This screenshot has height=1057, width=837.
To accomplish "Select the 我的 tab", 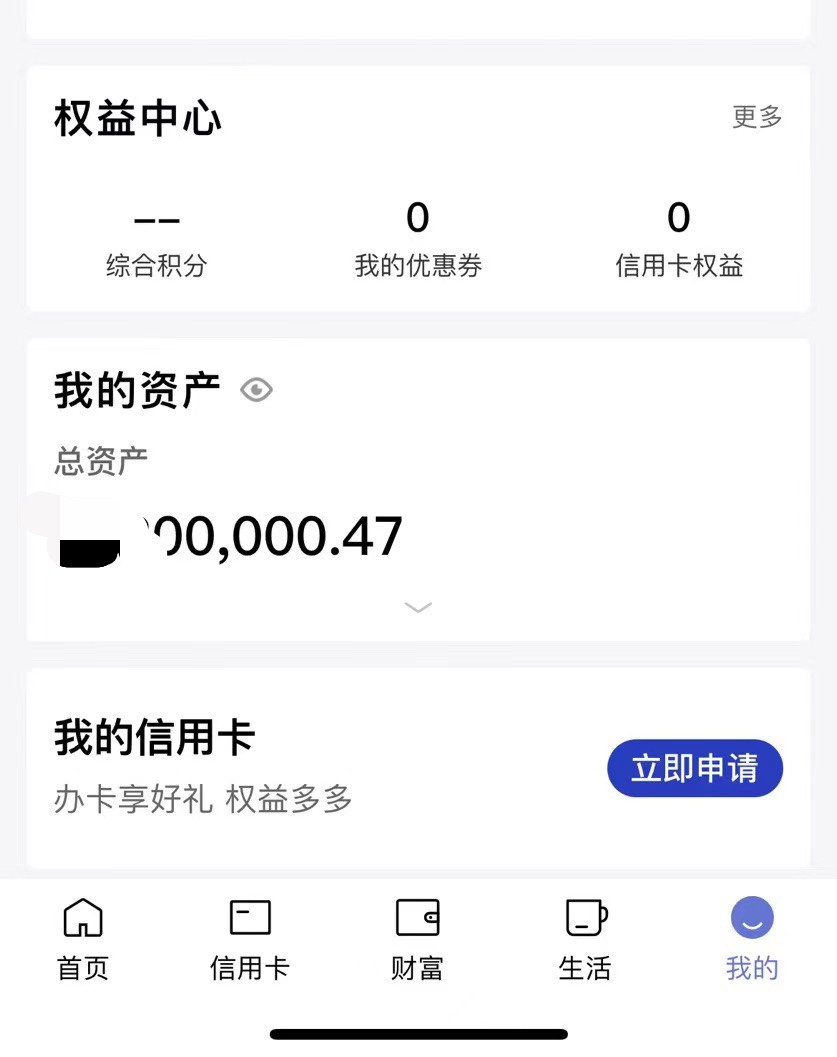I will coord(752,940).
